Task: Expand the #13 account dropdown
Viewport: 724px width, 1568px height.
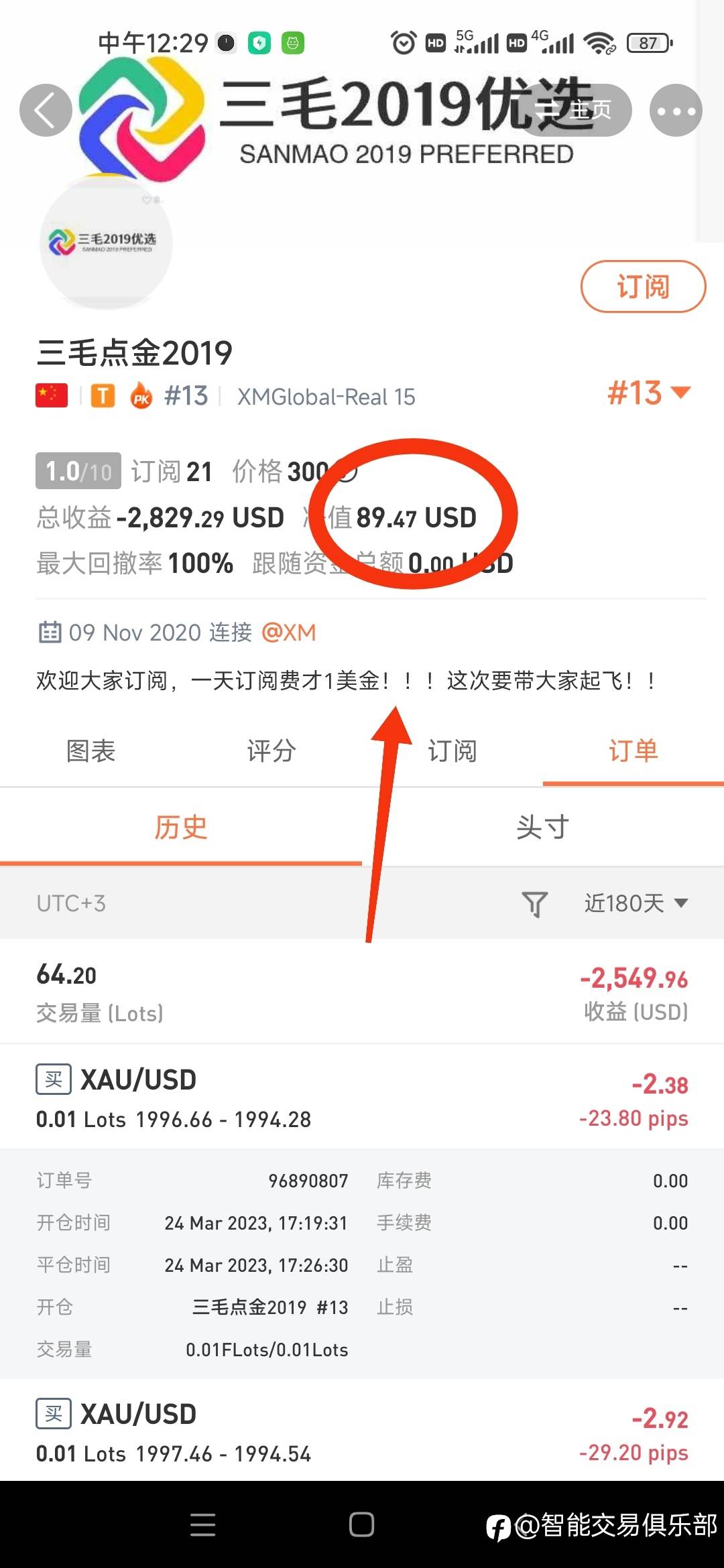Action: tap(648, 393)
